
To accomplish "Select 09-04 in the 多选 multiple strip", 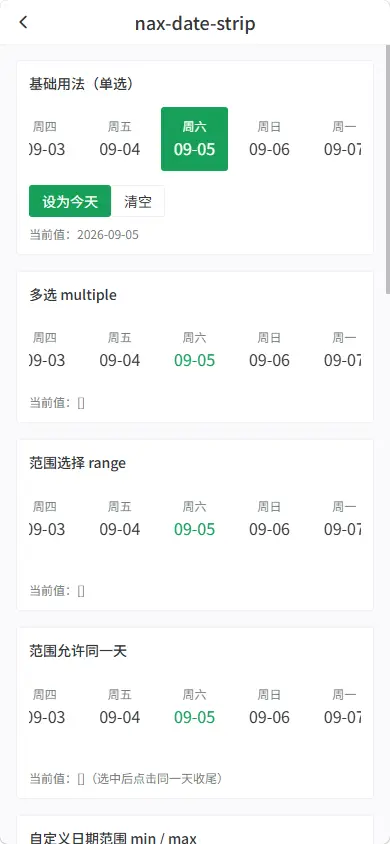I will [x=119, y=350].
